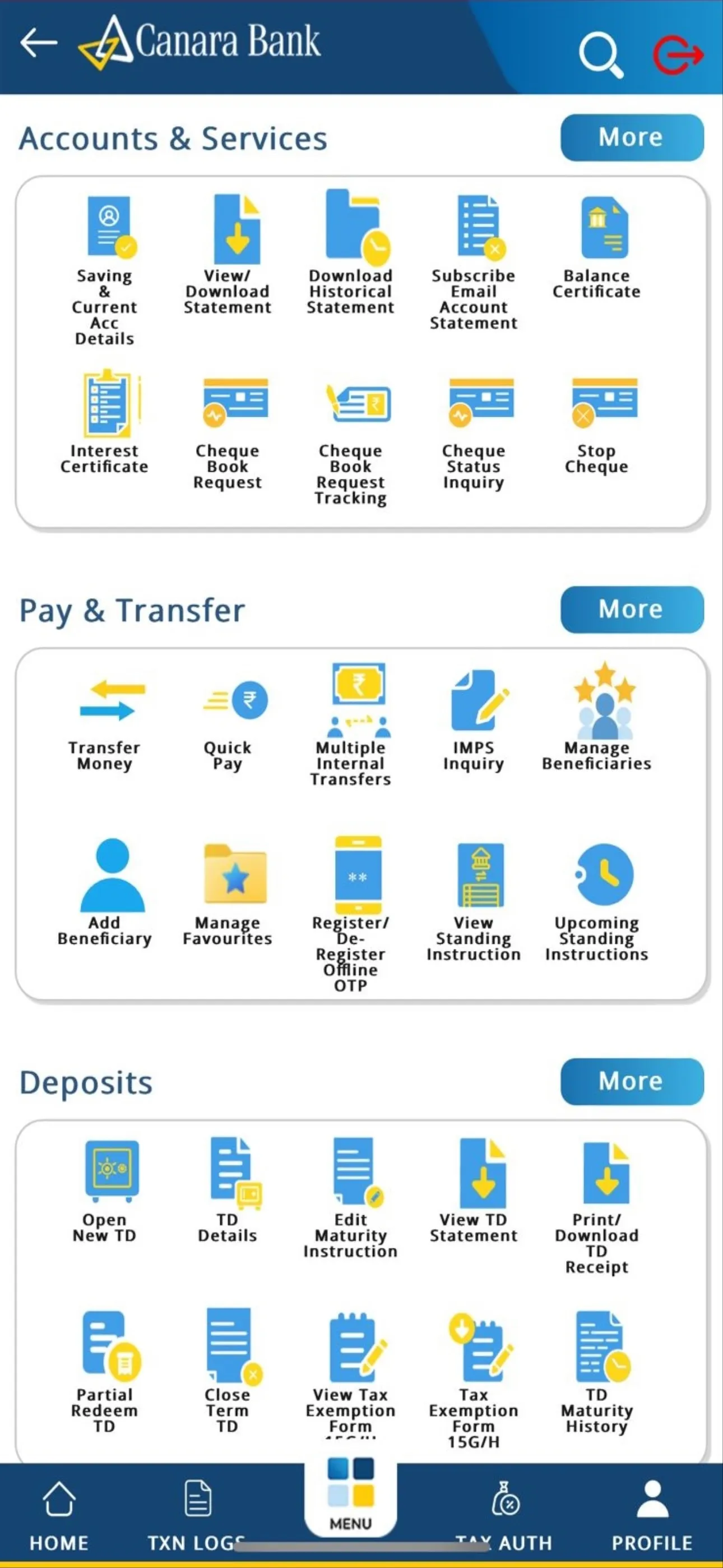
Task: Show more Pay & Transfer options
Action: 632,609
